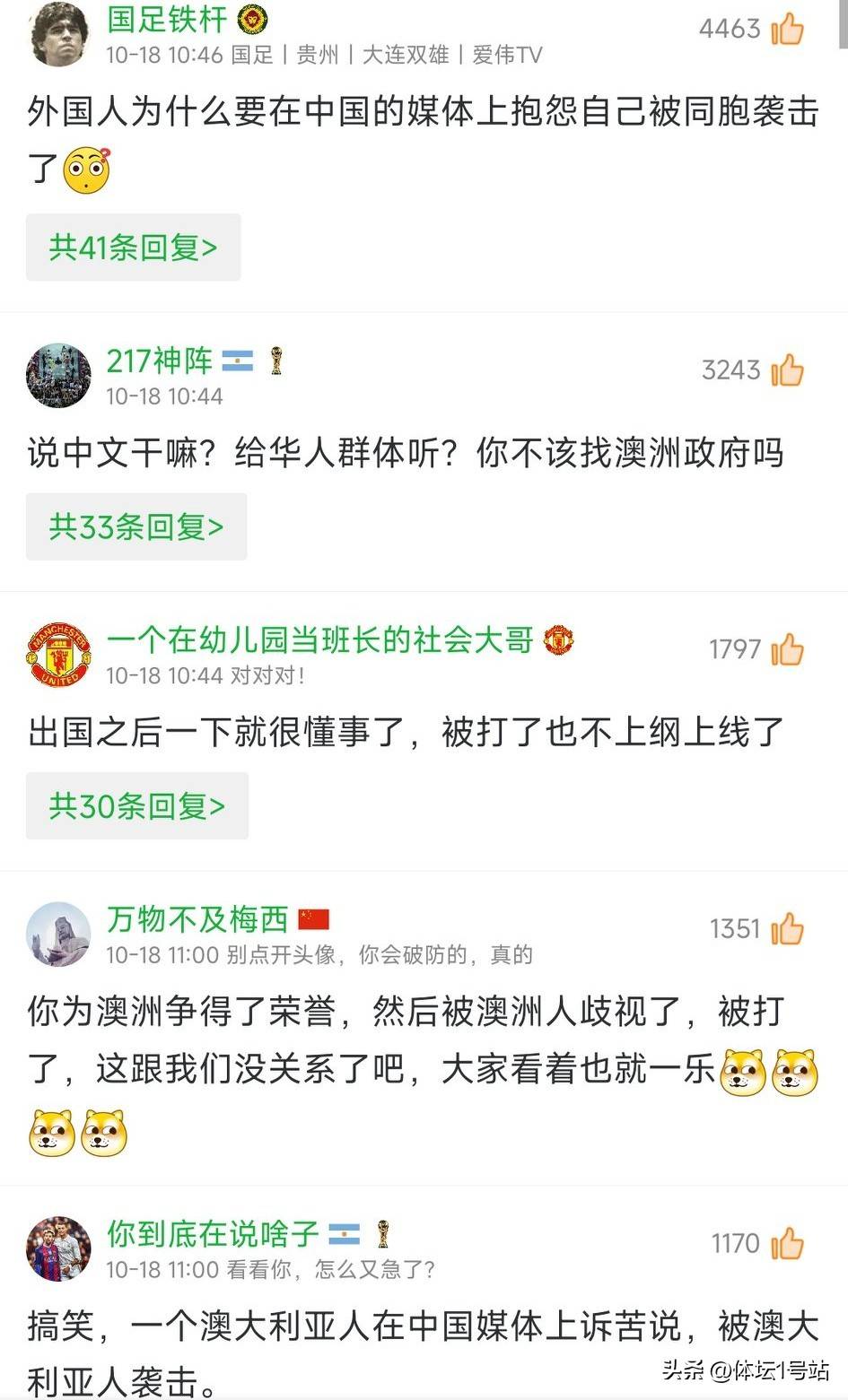Click the username 万物不及梅西

(197, 919)
